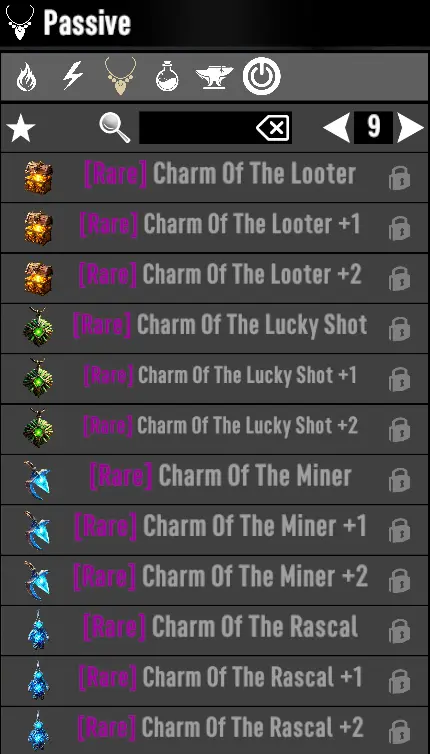Go to the next page arrow
Viewport: 430px width, 754px height.
(x=410, y=128)
